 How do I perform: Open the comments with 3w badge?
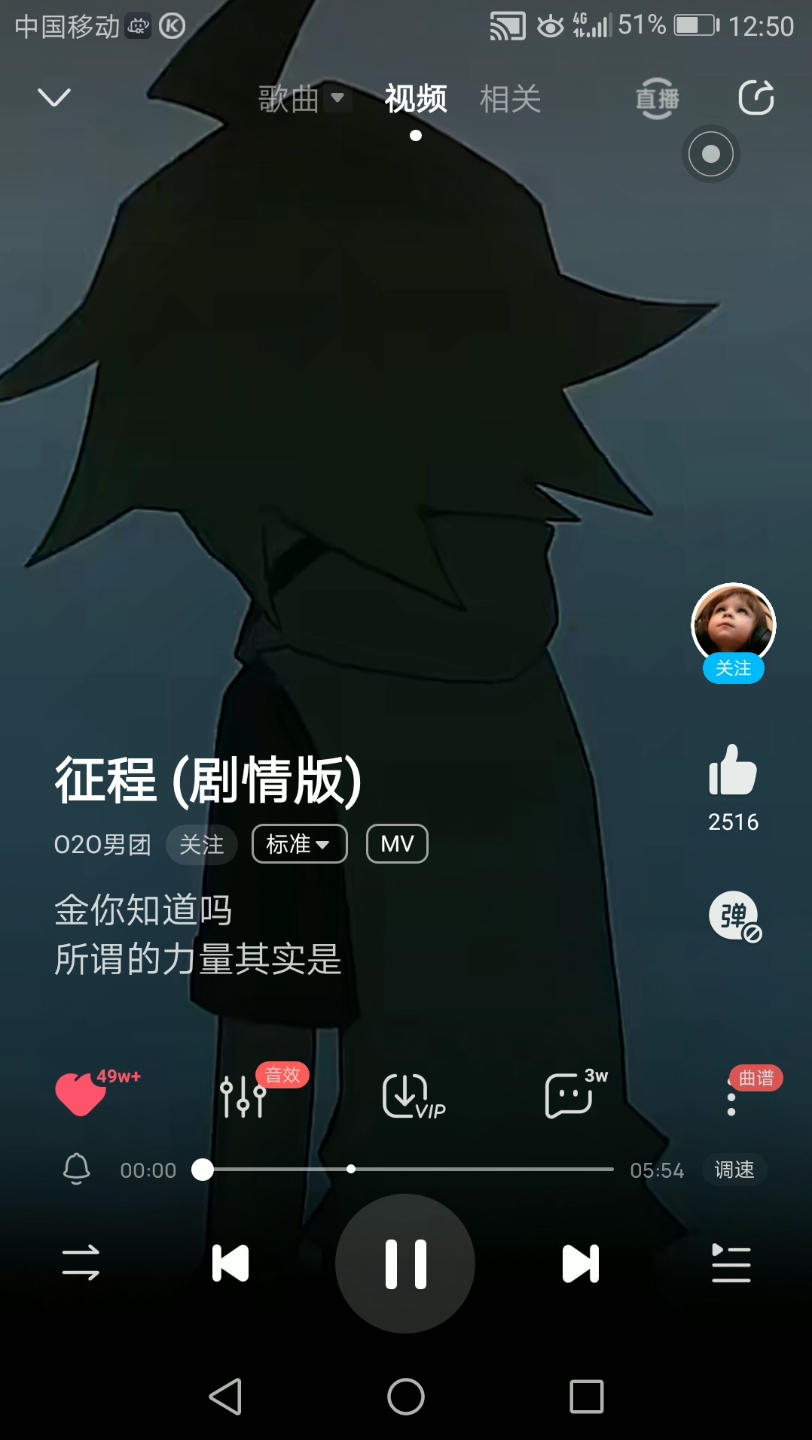(568, 1096)
